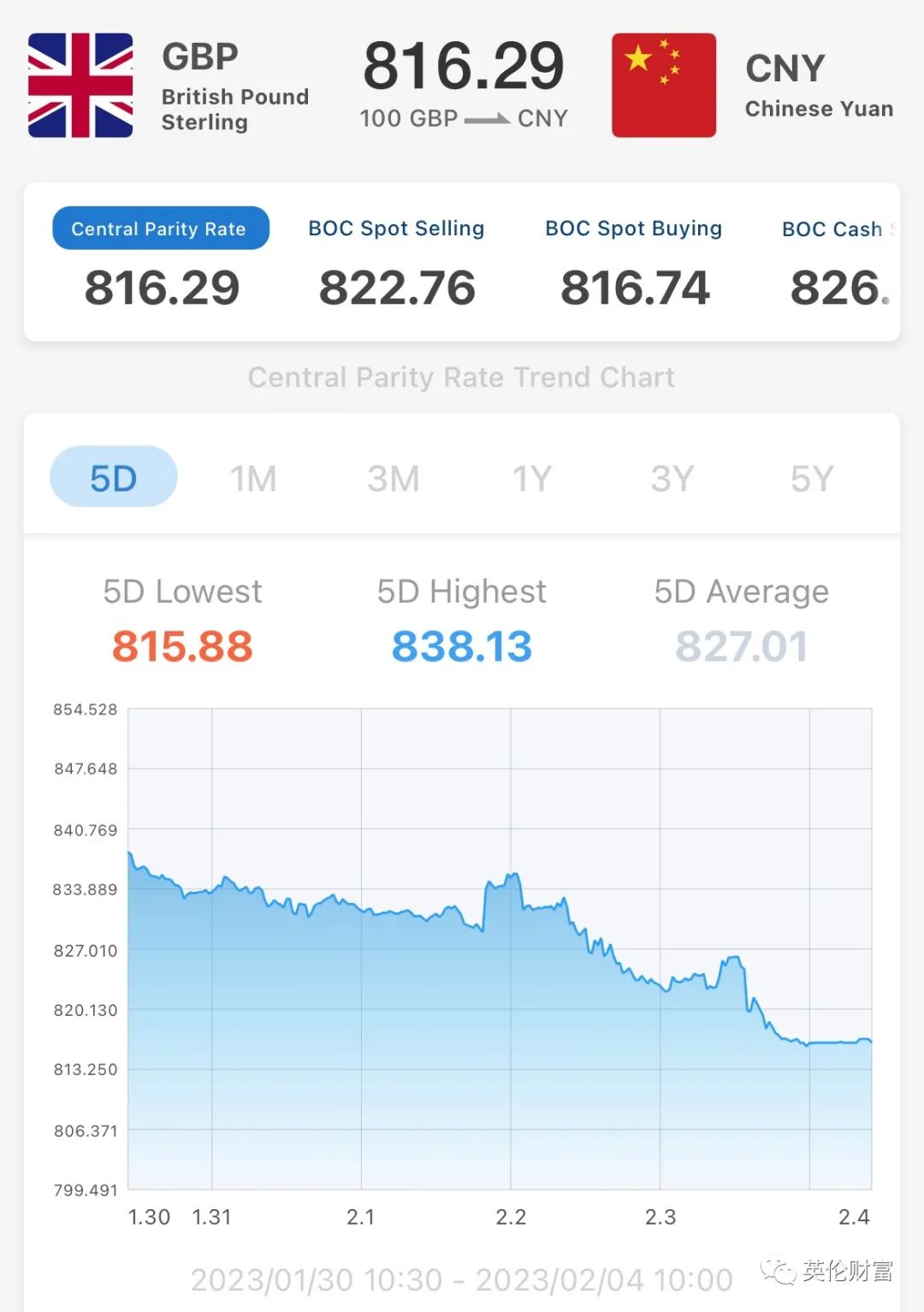Change chart range to 5Y
This screenshot has height=1312, width=924.
click(811, 478)
